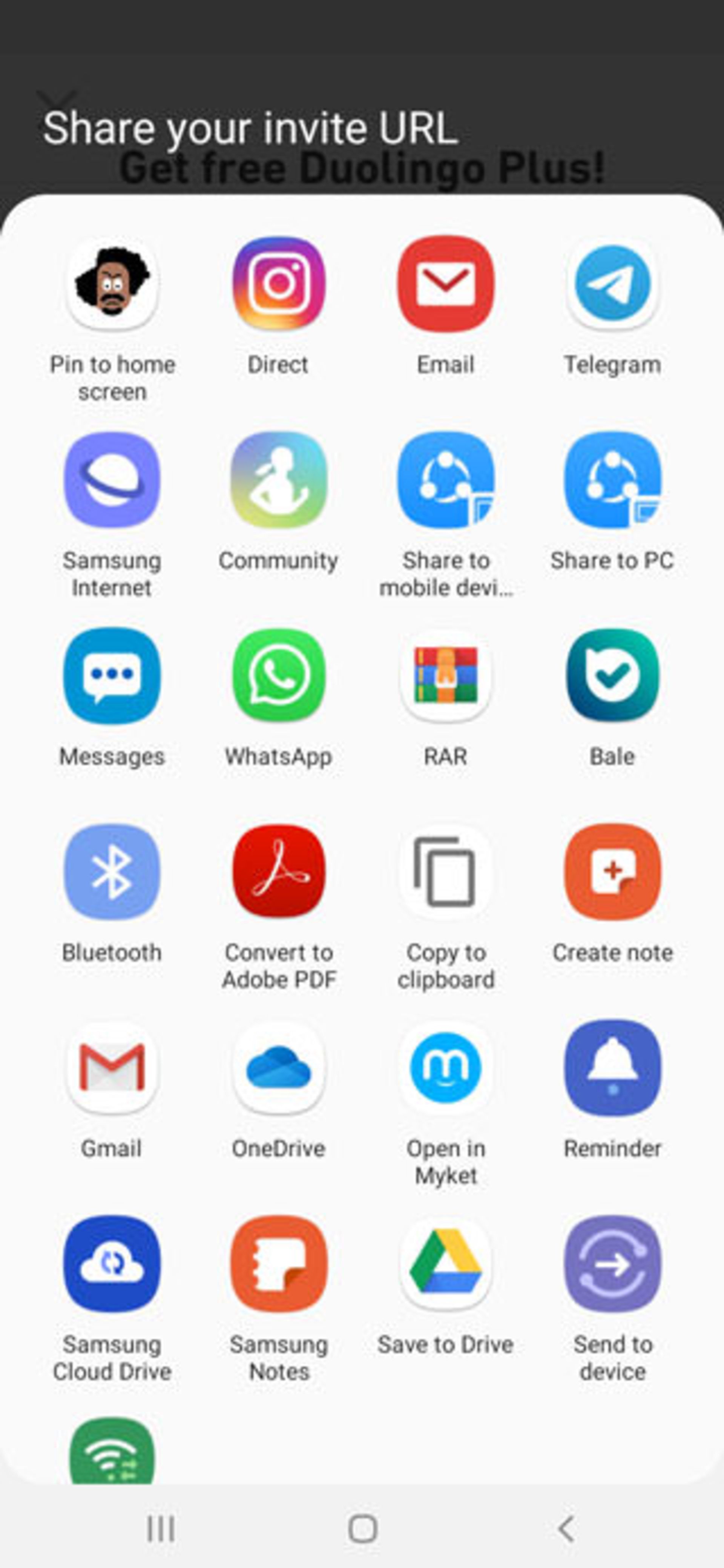Send via Bluetooth
724x1568 pixels.
[x=112, y=872]
